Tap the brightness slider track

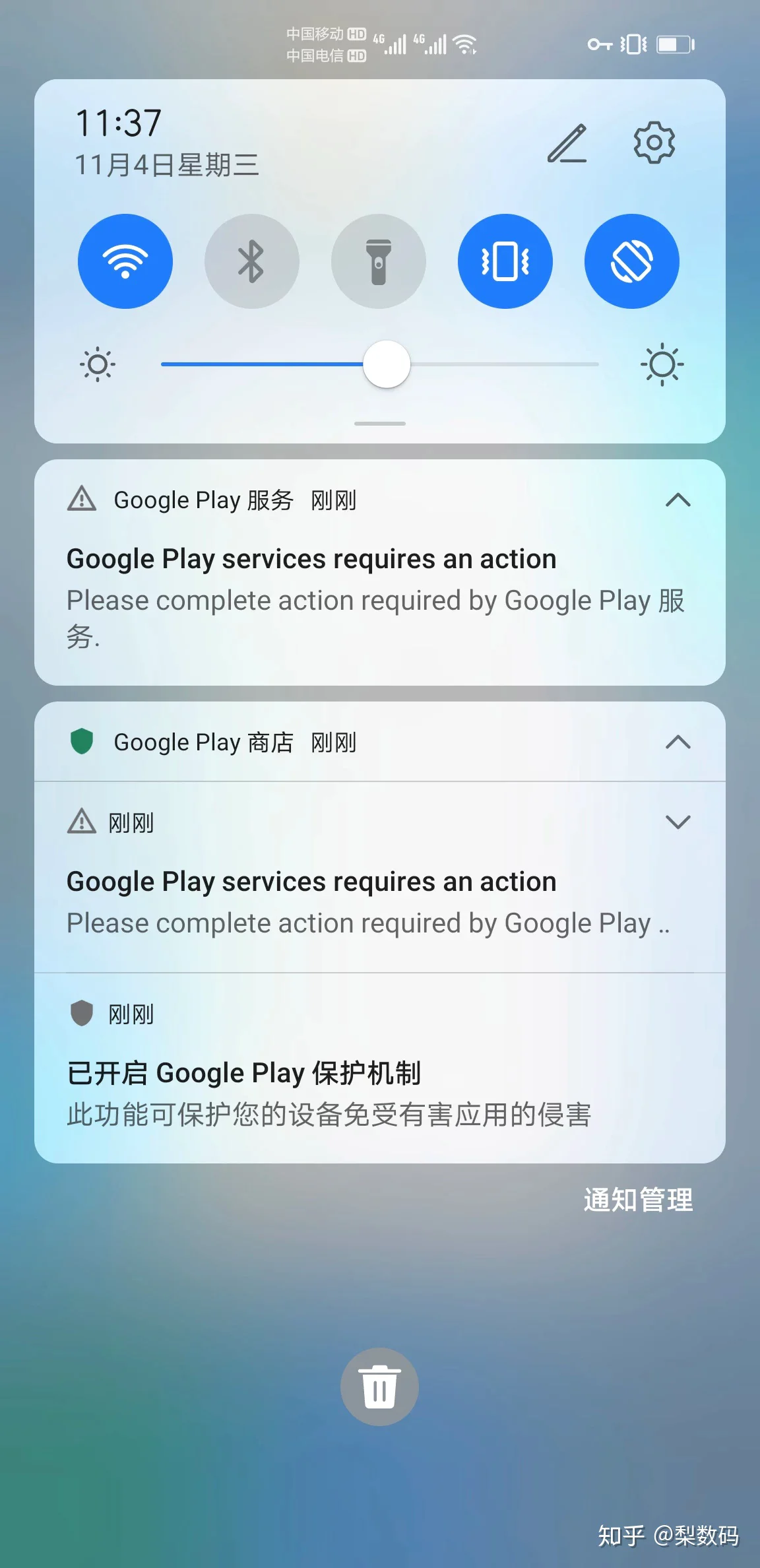[380, 364]
